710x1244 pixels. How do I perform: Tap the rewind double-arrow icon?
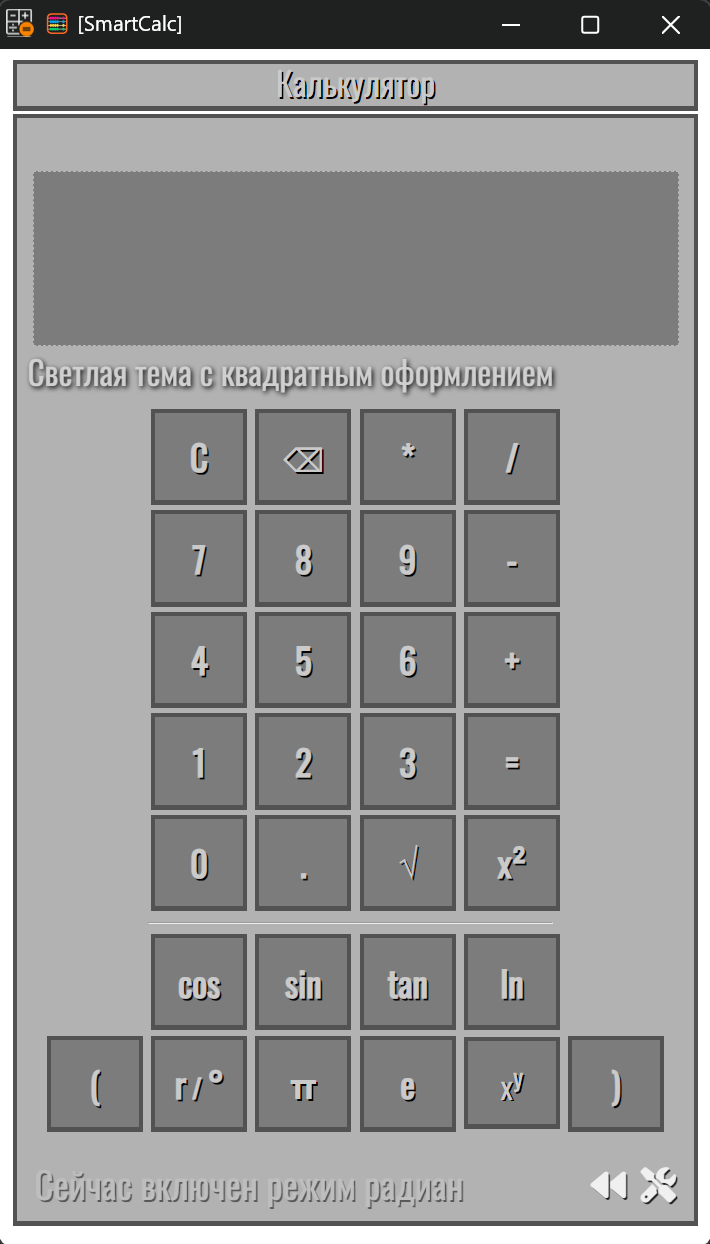pos(608,1185)
